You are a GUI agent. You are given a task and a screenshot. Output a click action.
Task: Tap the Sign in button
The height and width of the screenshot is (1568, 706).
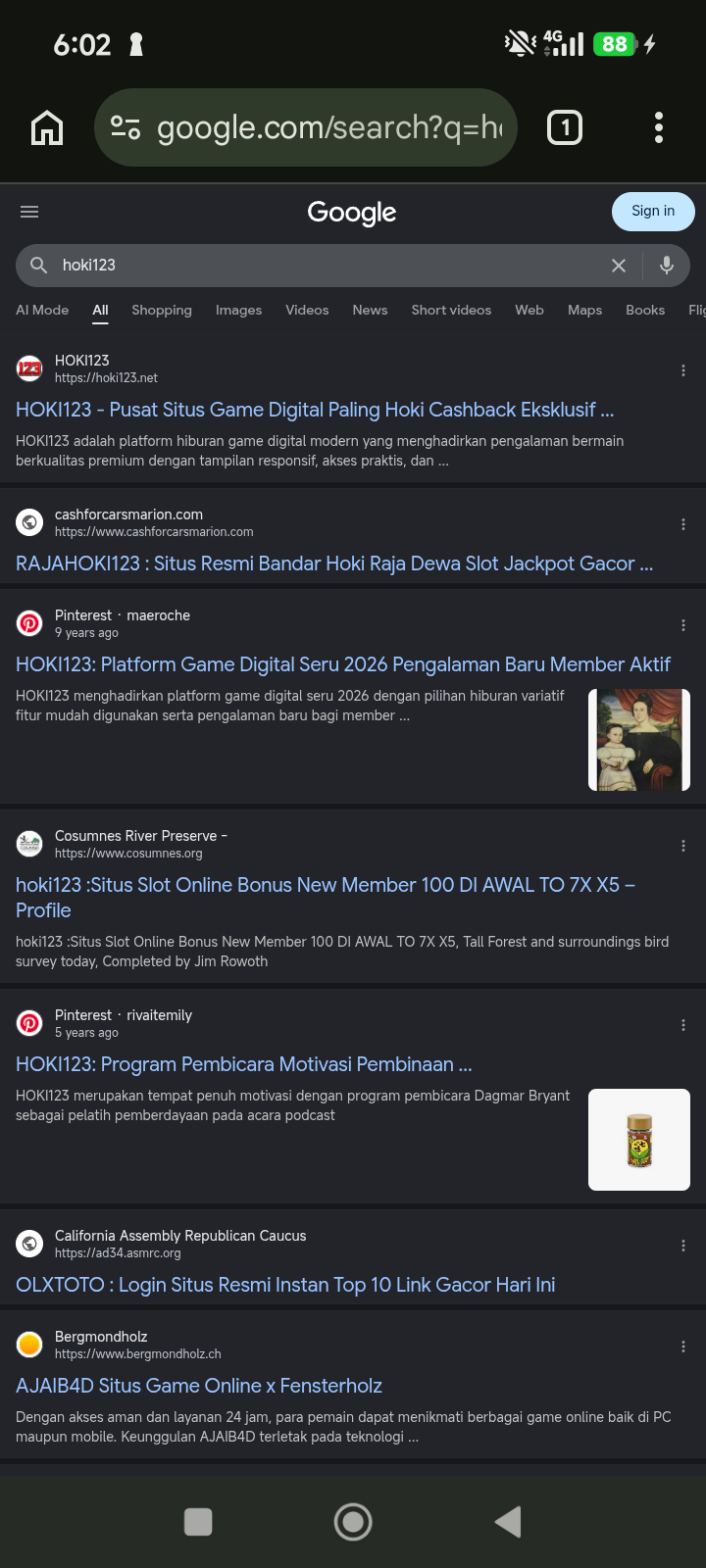click(x=653, y=211)
